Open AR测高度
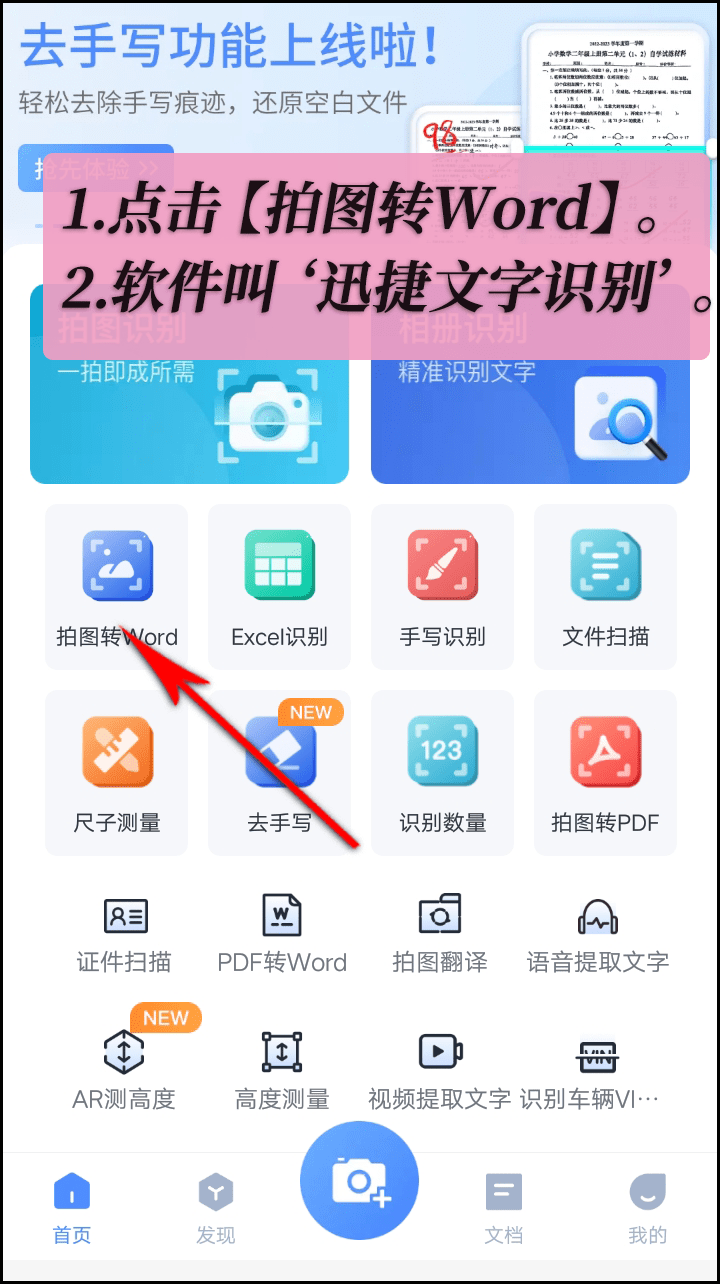This screenshot has width=720, height=1284. [124, 1070]
